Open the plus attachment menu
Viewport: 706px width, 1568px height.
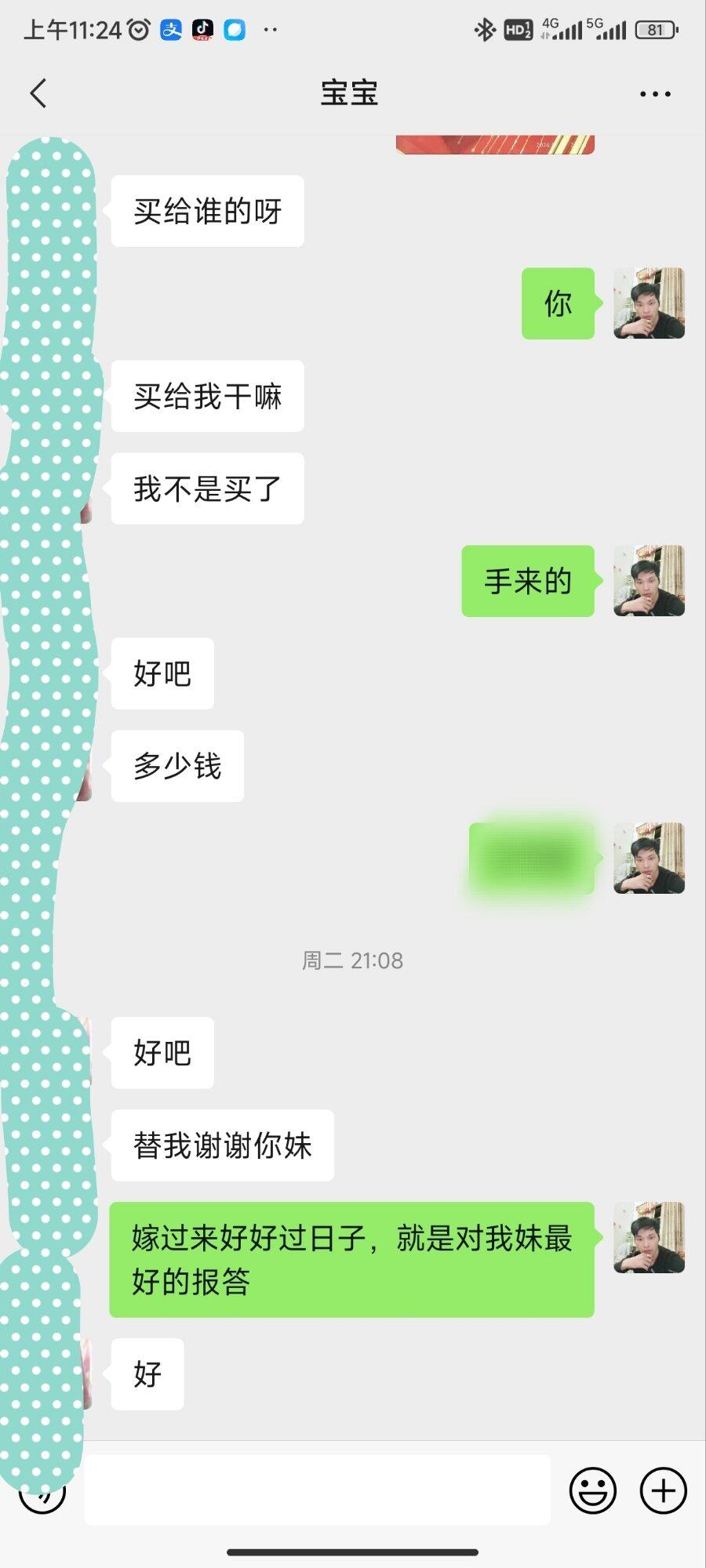point(663,1490)
